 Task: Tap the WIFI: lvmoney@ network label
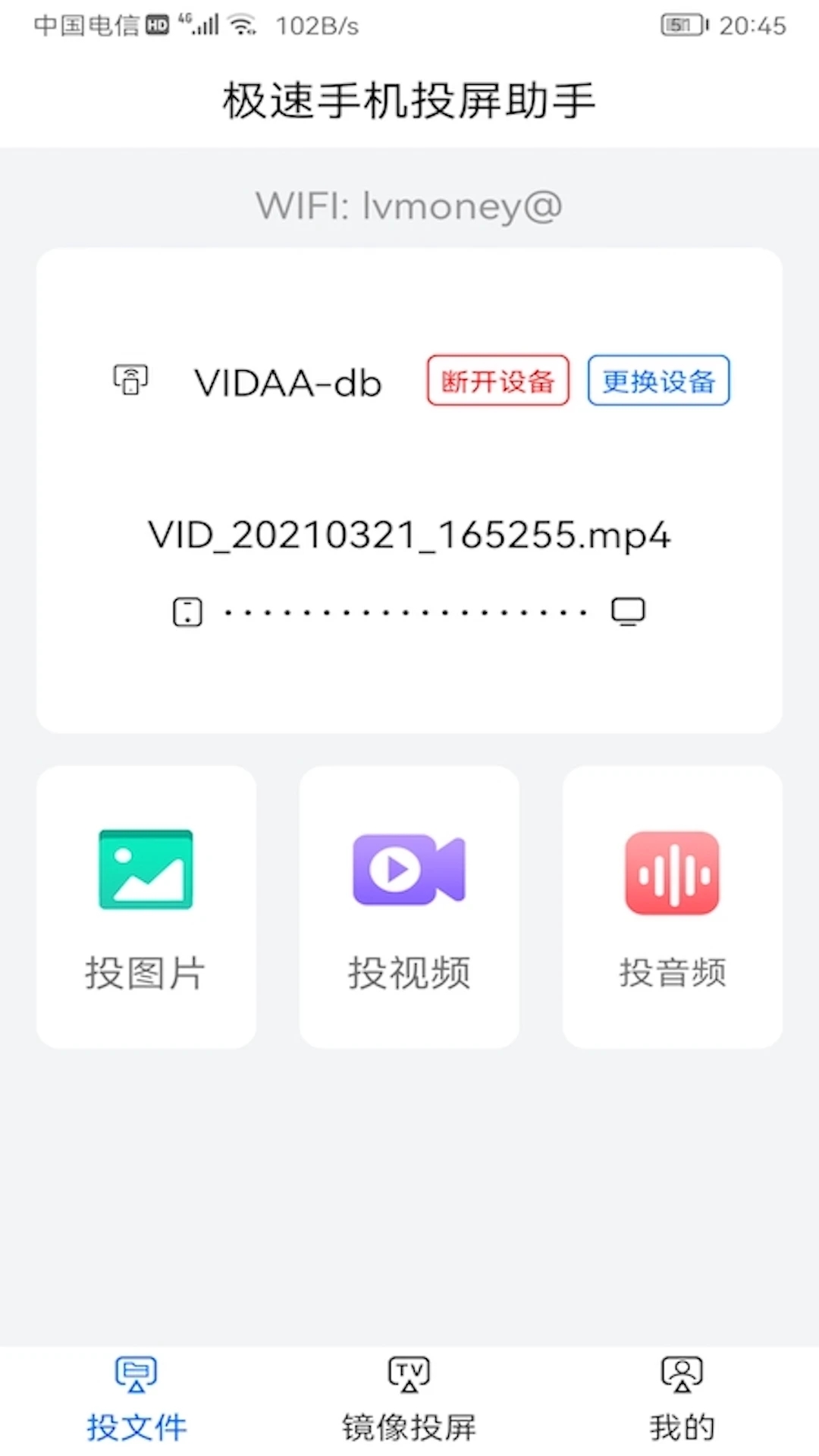409,205
